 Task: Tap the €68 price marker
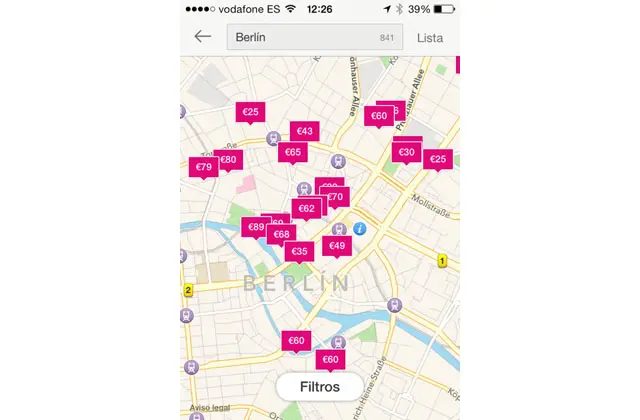(x=281, y=234)
